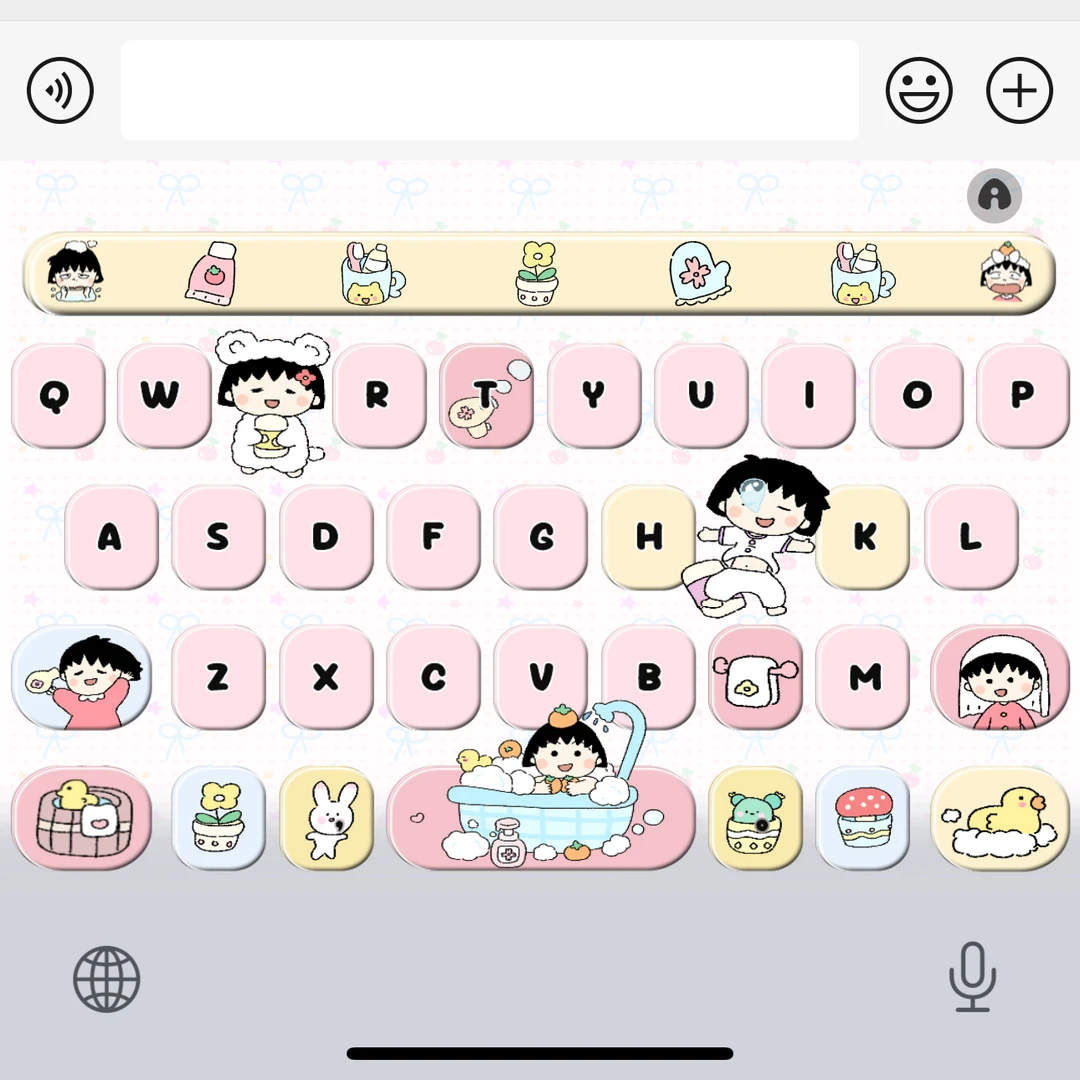Tap the shift key with stretching girl
1080x1080 pixels.
[81, 678]
